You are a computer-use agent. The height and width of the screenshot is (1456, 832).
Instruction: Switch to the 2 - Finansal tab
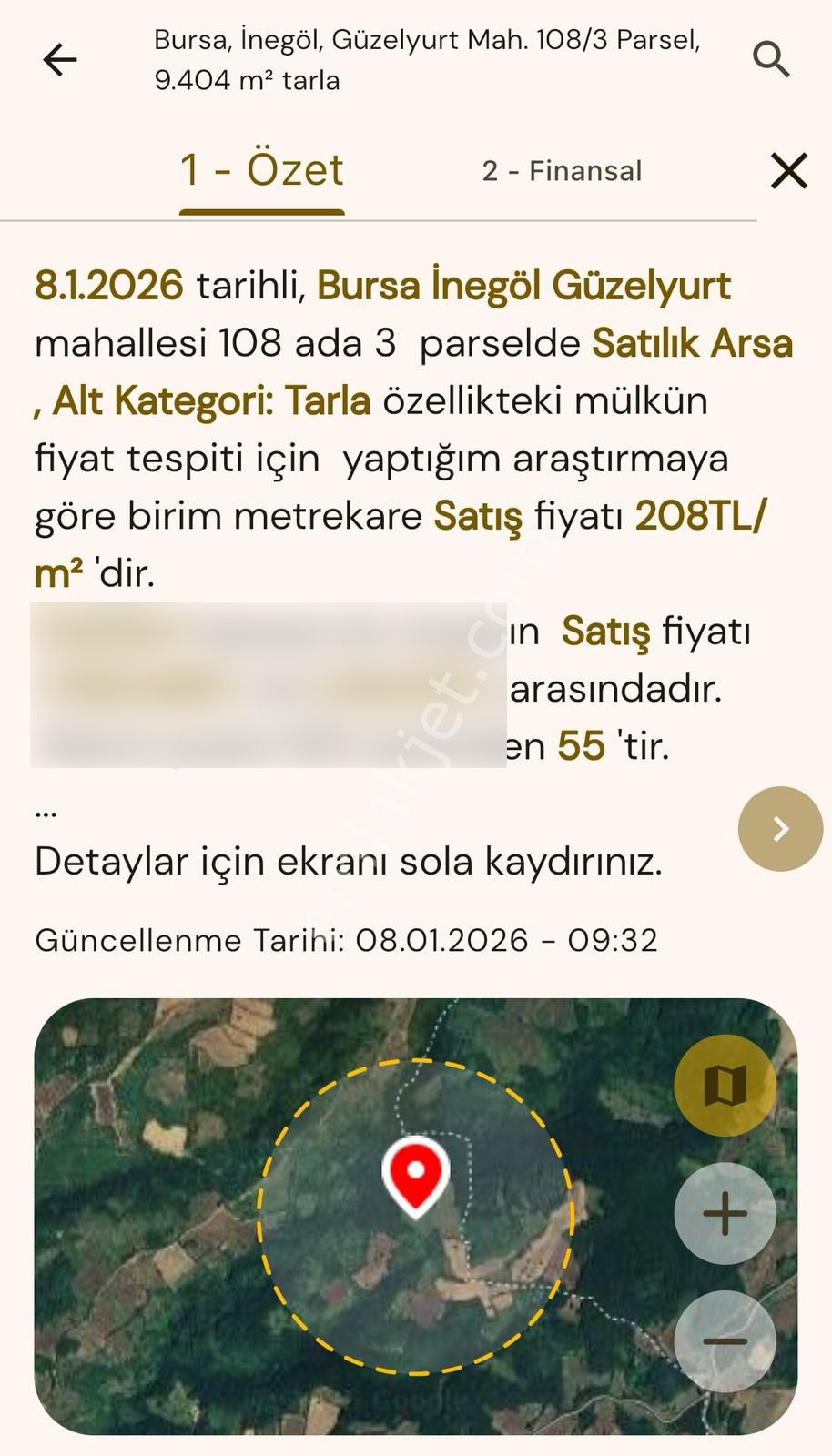click(x=562, y=170)
